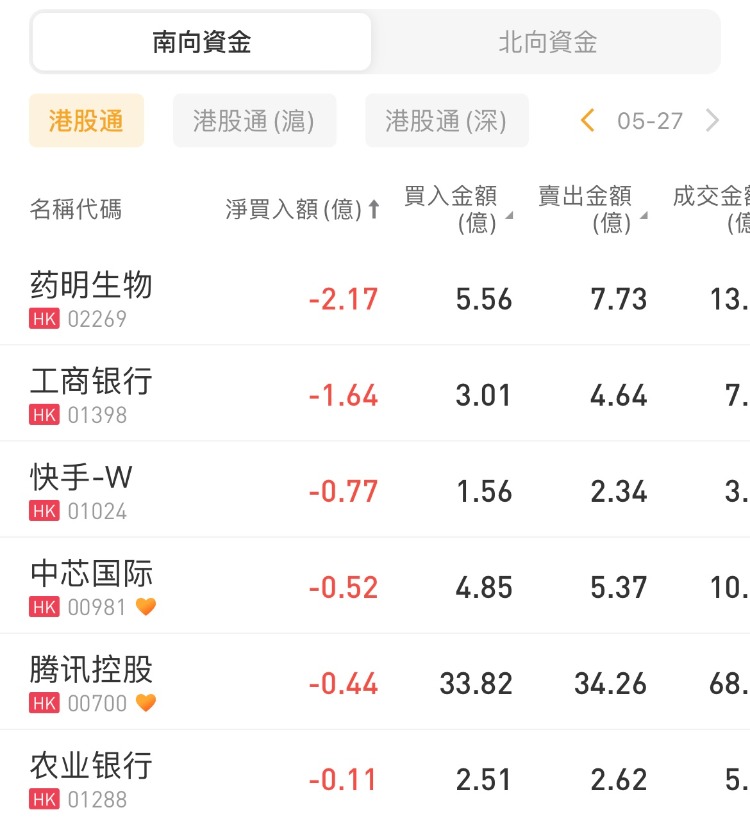The height and width of the screenshot is (819, 750).
Task: Open 药明生物 stock details
Action: tap(92, 297)
